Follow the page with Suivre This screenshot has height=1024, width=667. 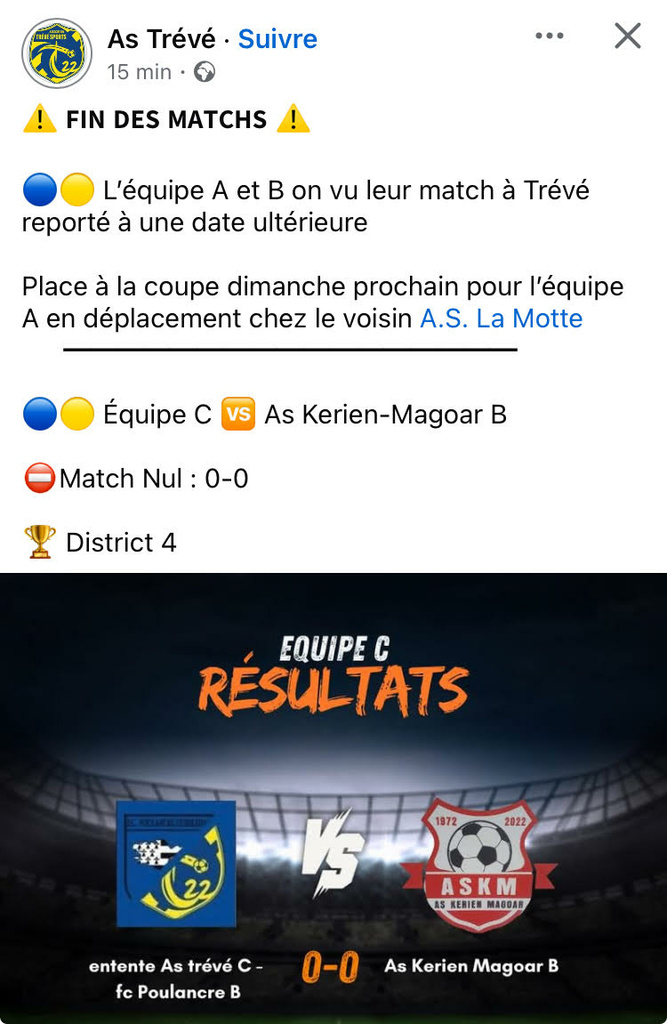point(278,39)
